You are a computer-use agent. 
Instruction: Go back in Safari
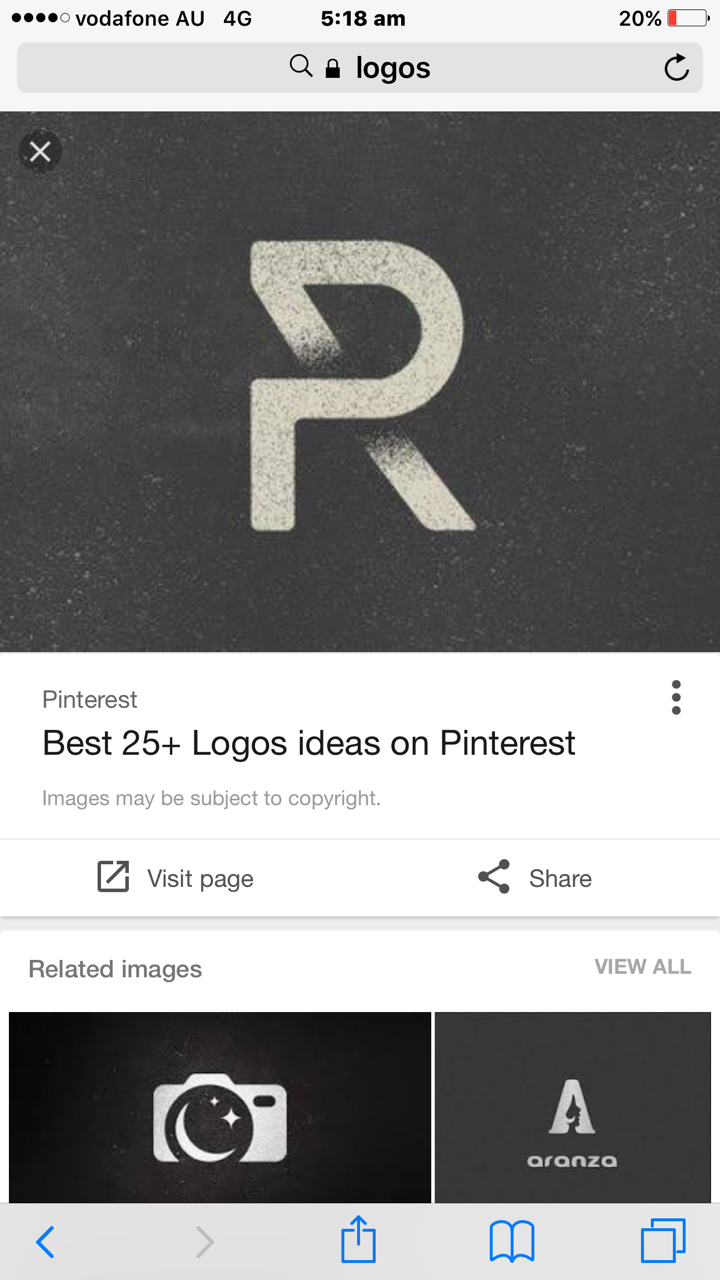click(x=46, y=1242)
